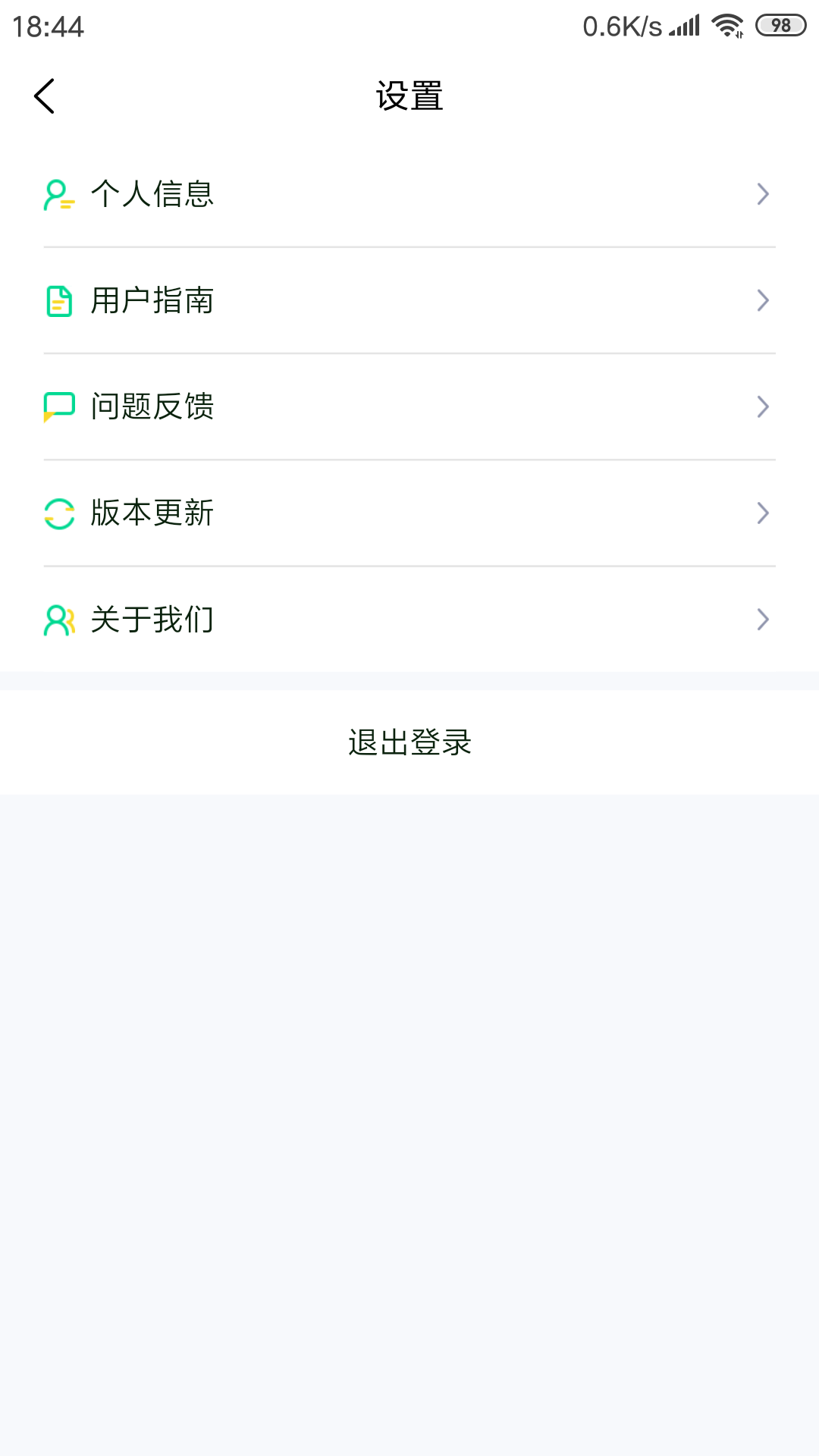
Task: Open the 用户指南 user guide
Action: click(409, 300)
